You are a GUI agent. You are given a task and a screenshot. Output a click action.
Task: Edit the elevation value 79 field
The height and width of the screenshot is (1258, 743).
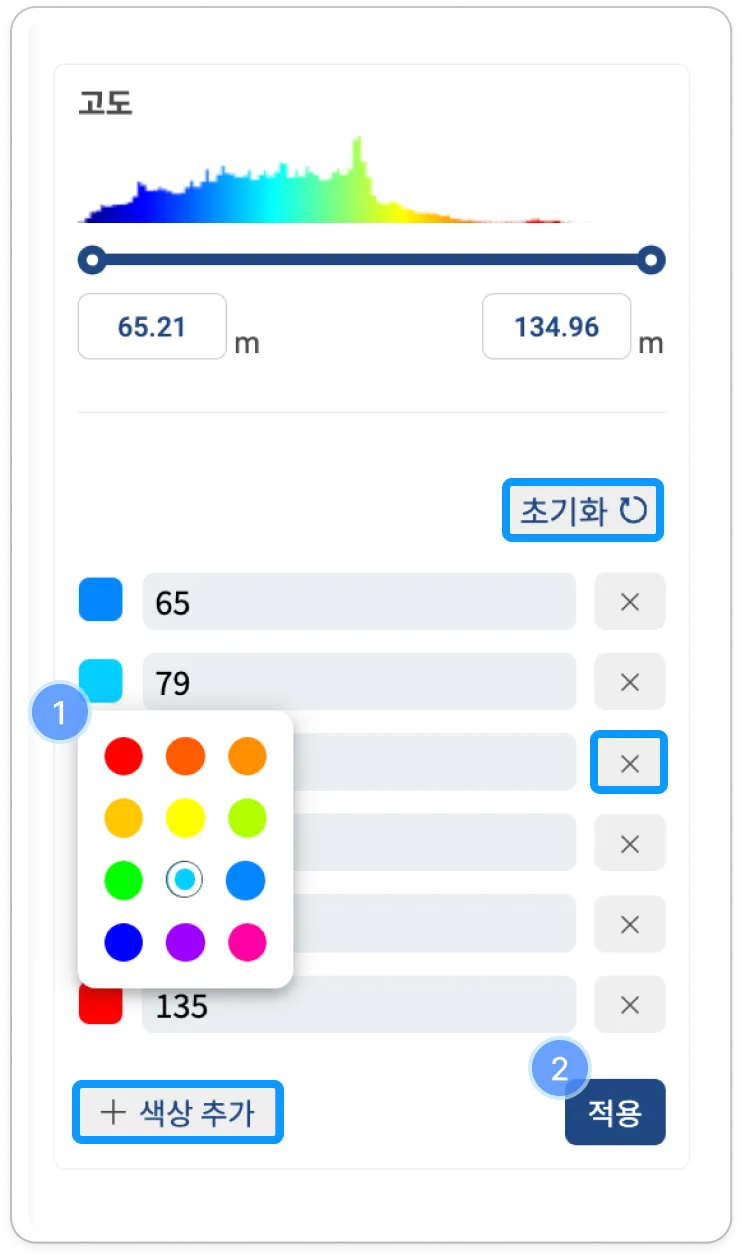[358, 682]
